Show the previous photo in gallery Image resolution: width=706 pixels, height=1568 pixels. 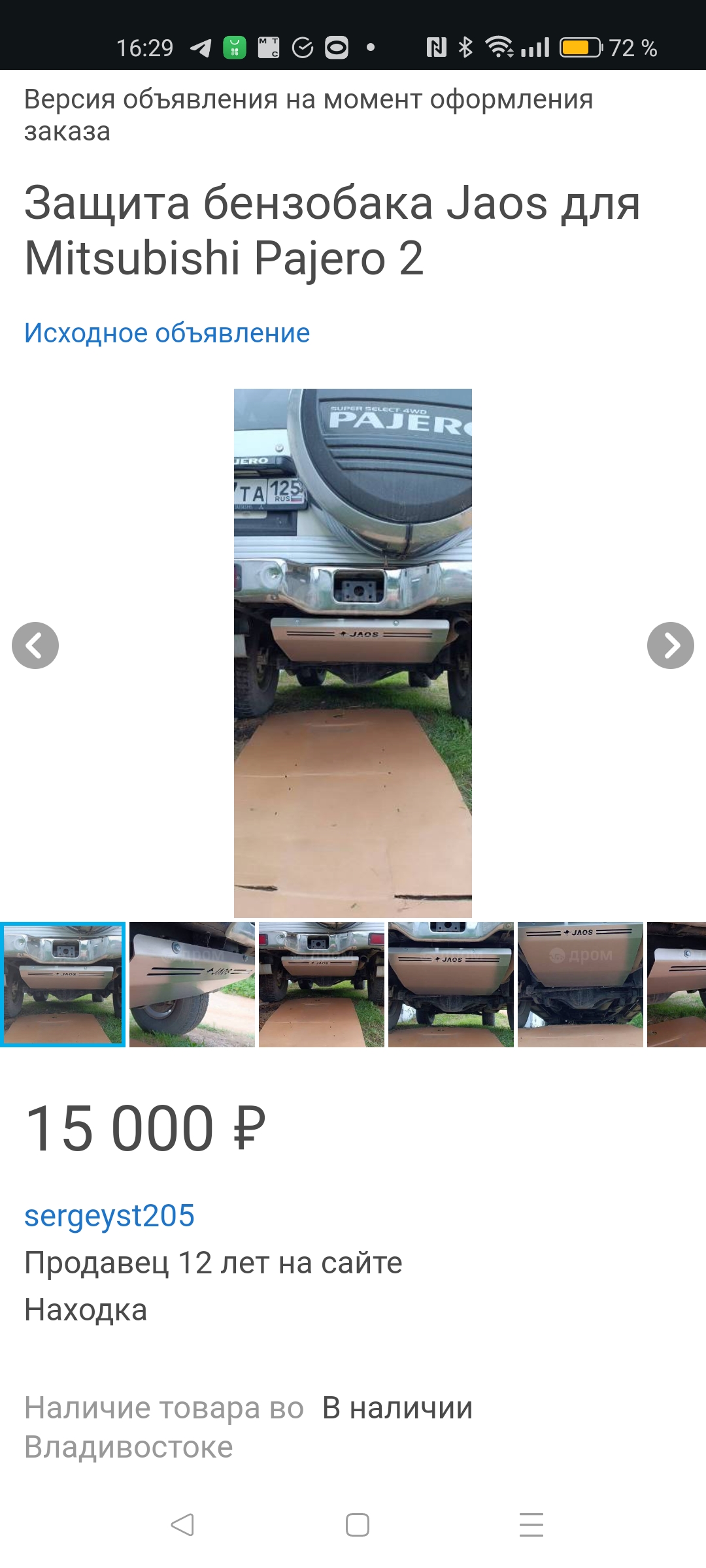[35, 645]
